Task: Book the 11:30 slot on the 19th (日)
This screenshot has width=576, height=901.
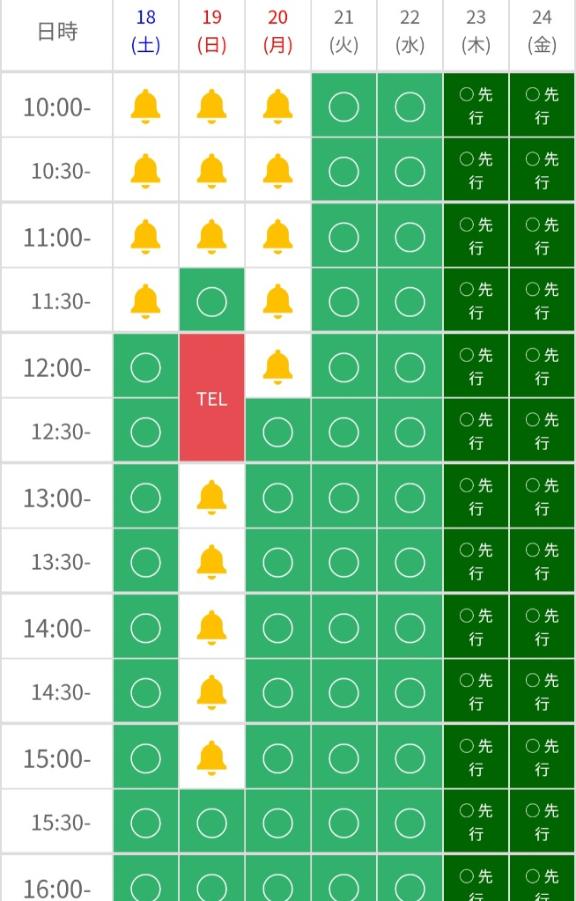Action: 212,302
